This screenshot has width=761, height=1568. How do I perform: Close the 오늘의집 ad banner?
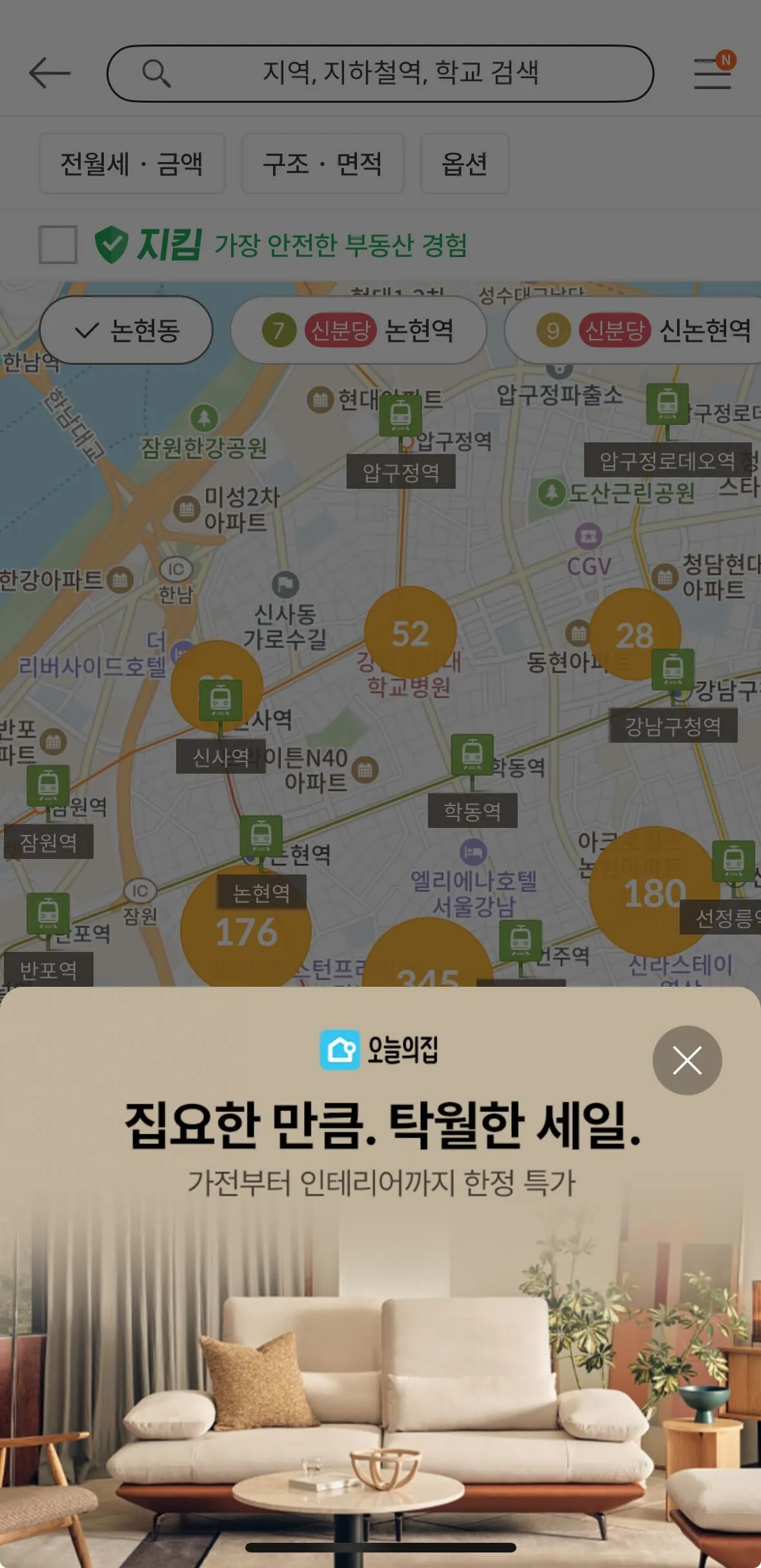tap(687, 1060)
